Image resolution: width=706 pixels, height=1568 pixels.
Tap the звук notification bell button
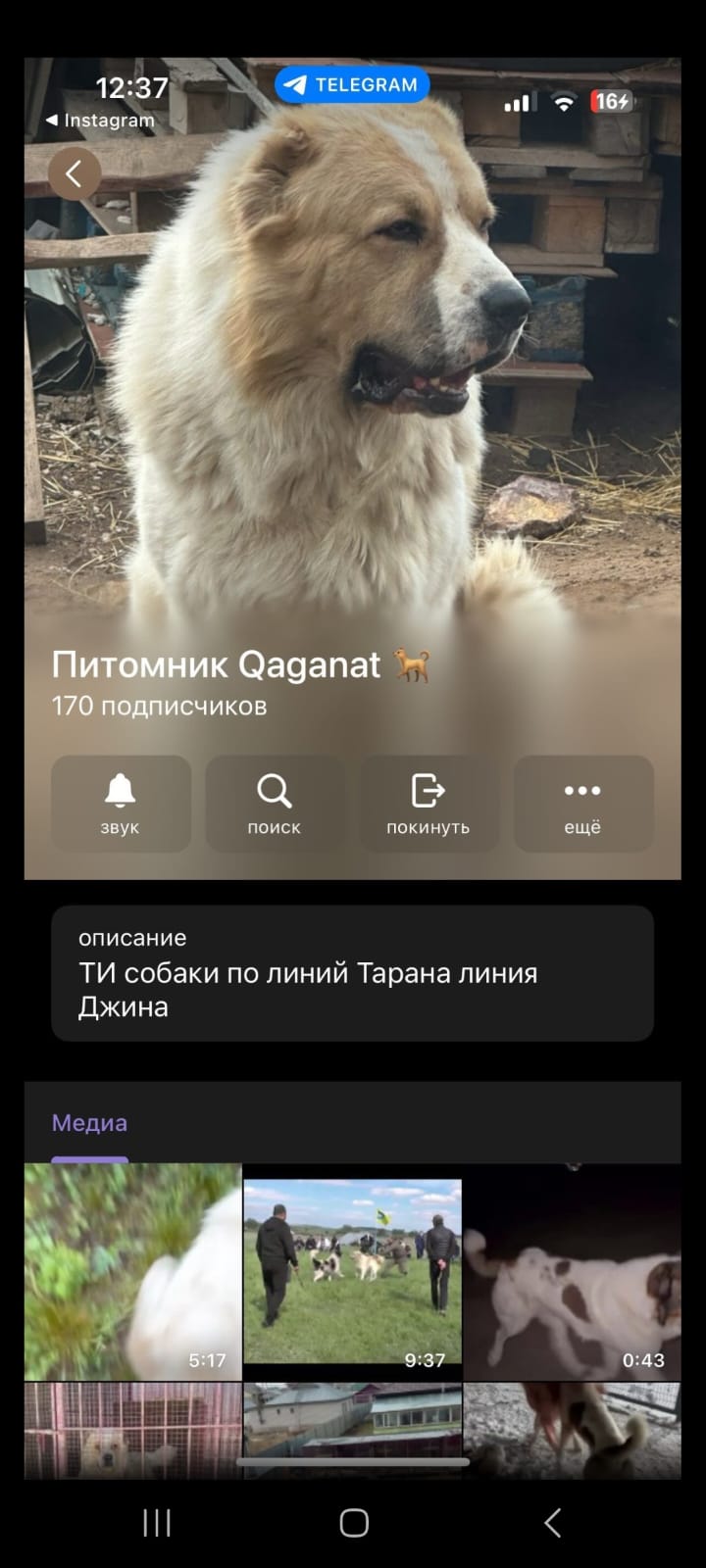121,804
